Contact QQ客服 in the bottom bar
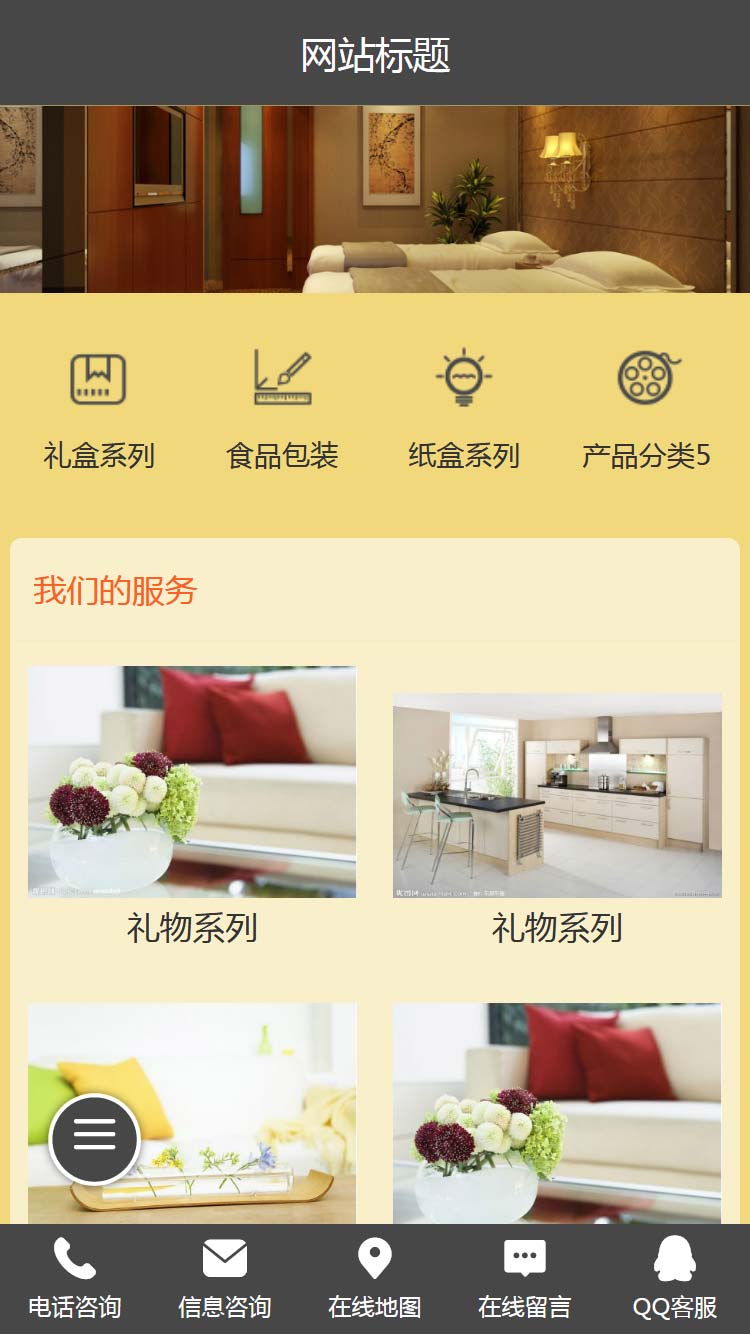This screenshot has width=750, height=1334. pos(675,1278)
